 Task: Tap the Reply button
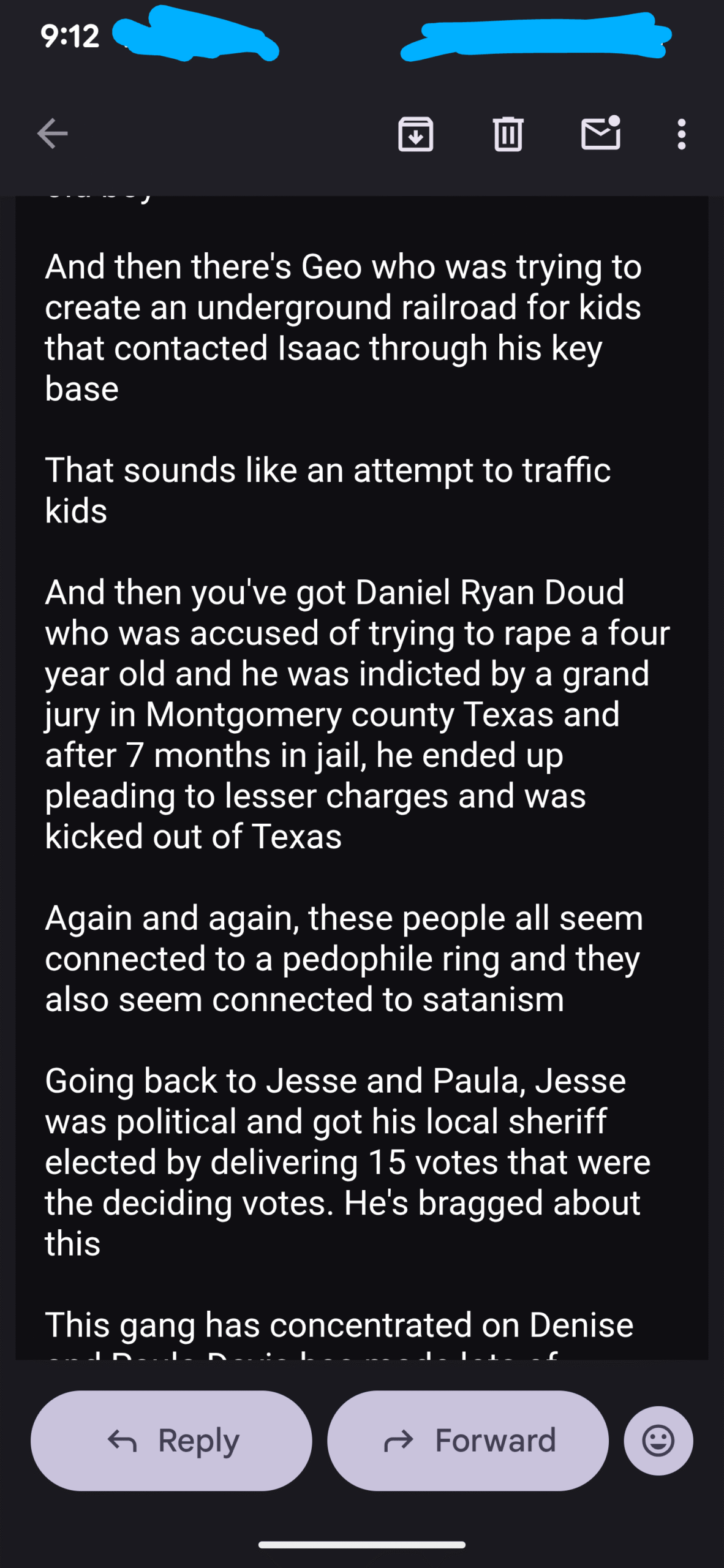pos(172,1441)
